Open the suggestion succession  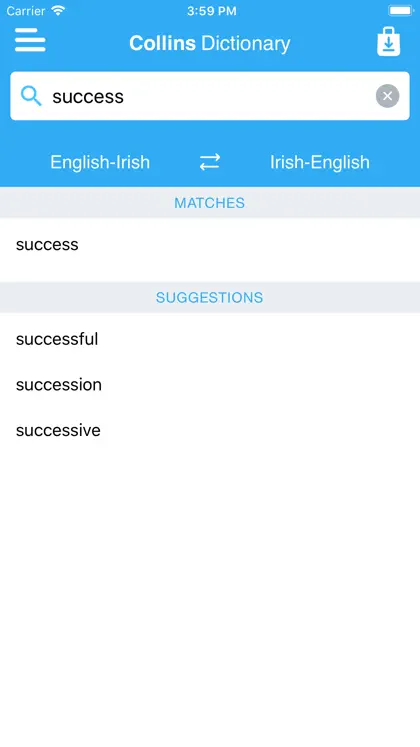(210, 384)
